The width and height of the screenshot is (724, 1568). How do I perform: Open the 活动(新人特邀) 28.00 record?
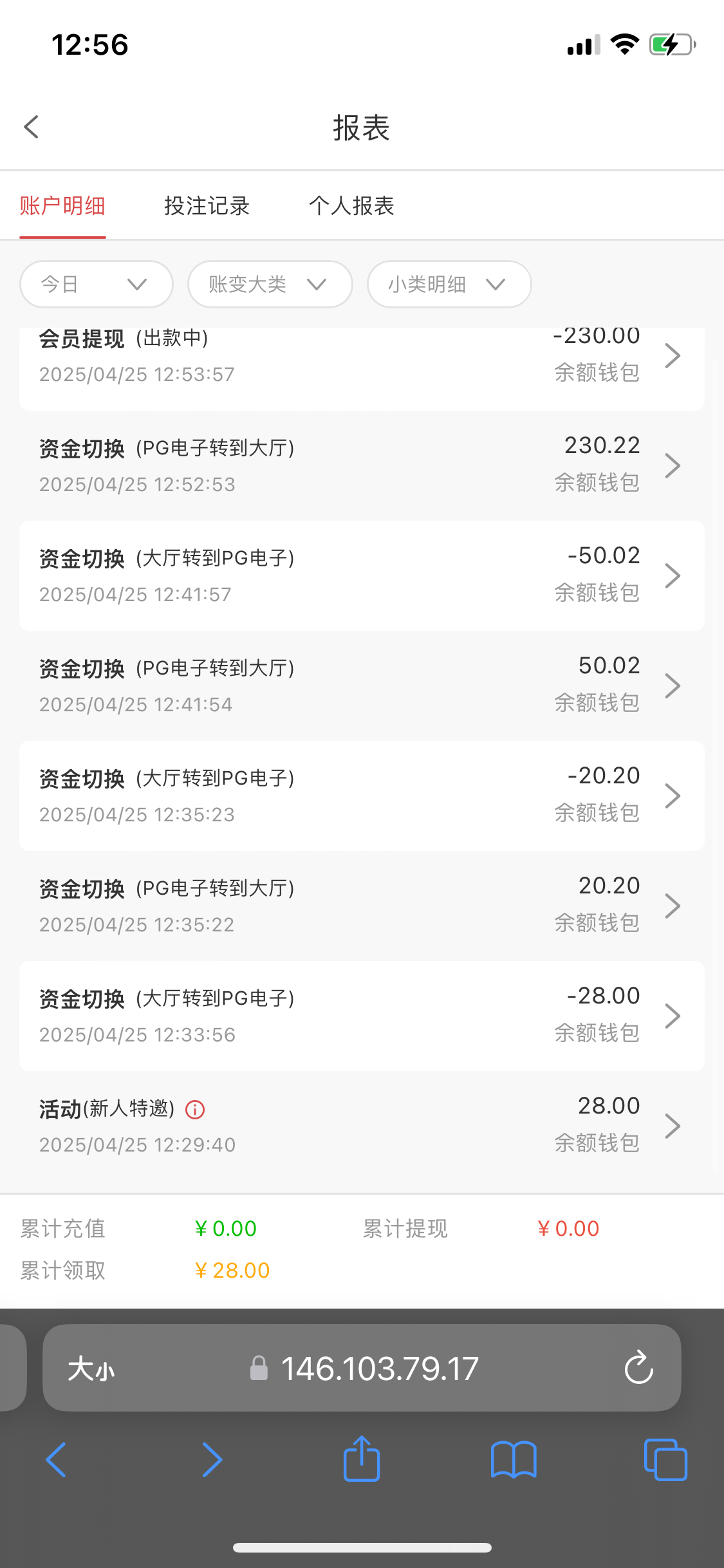(x=362, y=1126)
